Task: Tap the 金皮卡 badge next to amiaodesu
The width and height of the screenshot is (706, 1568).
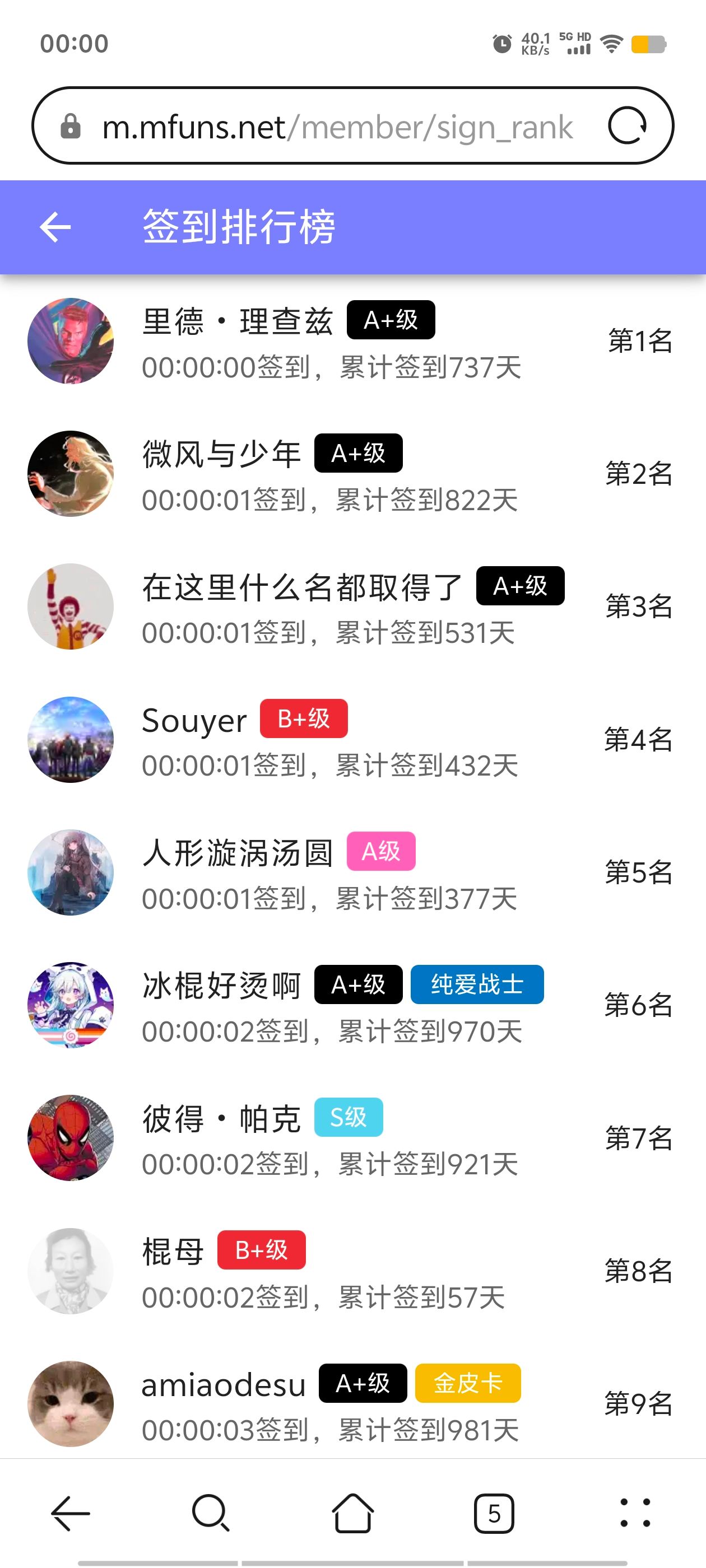Action: pos(467,1384)
